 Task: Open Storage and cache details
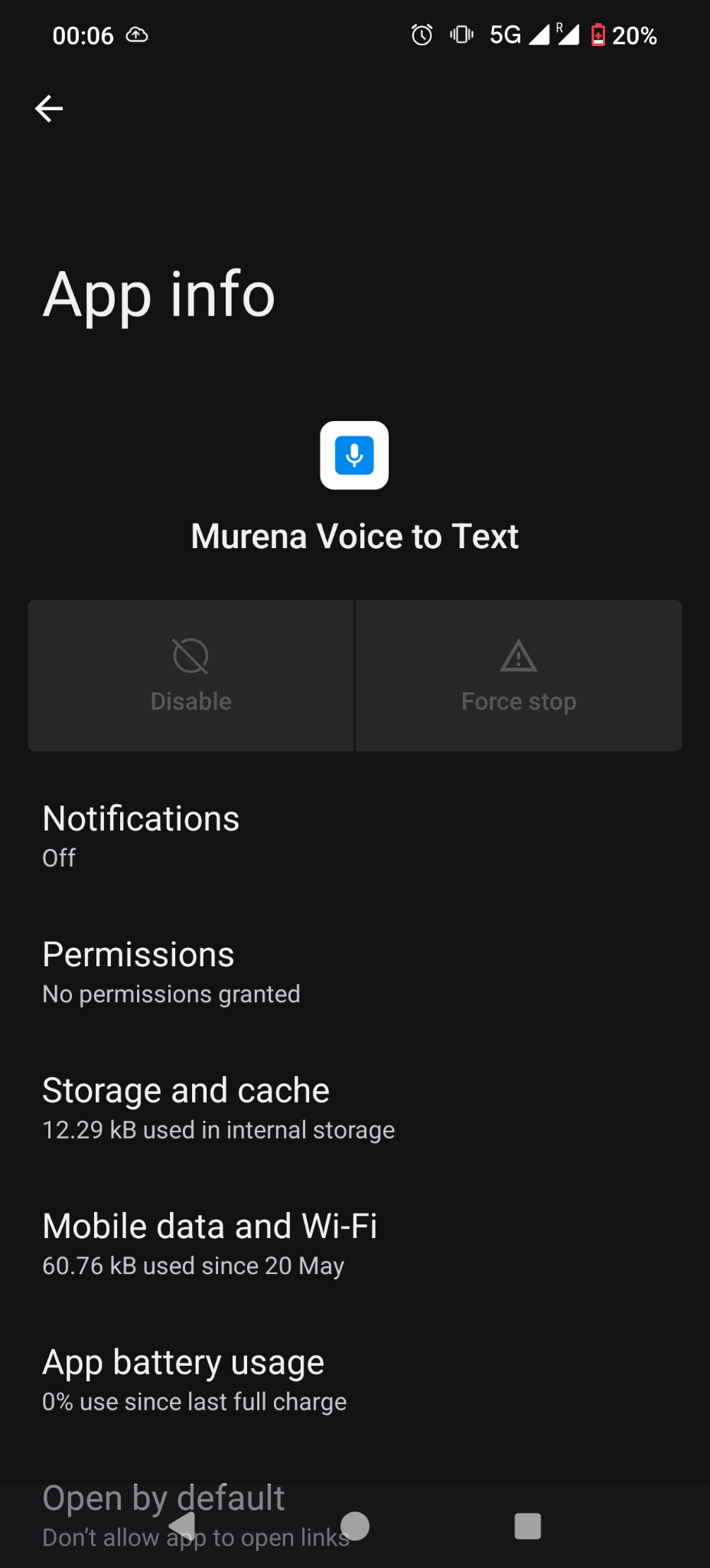pos(355,1108)
